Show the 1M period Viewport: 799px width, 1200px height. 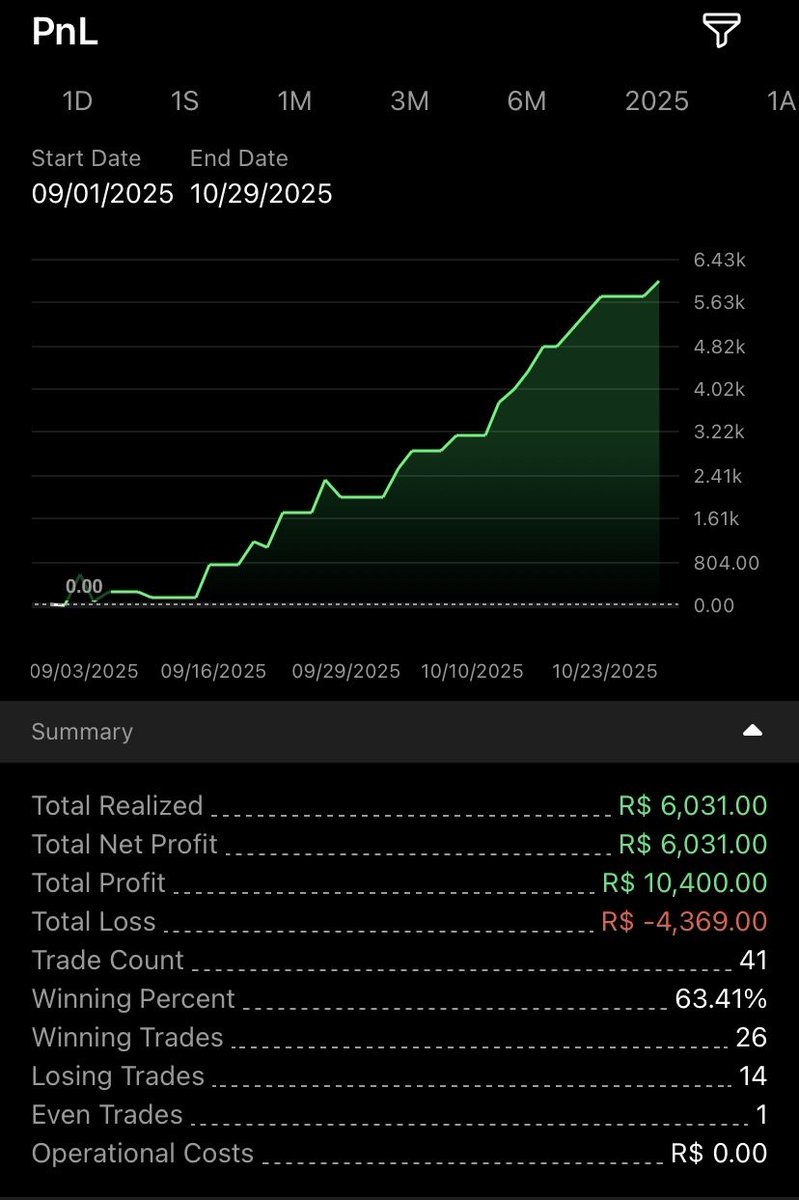click(294, 101)
